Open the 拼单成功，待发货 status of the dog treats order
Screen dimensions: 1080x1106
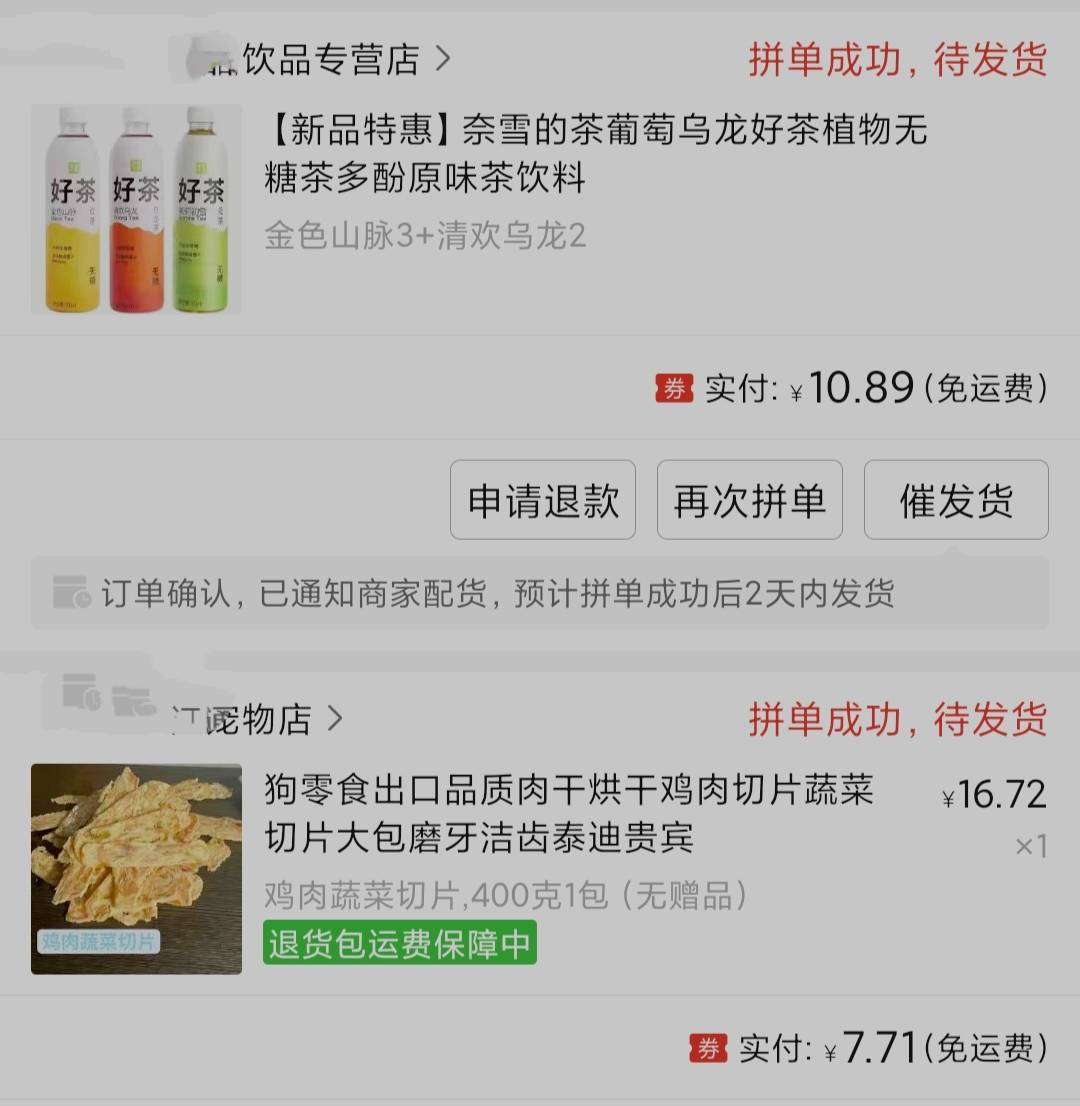click(x=899, y=720)
